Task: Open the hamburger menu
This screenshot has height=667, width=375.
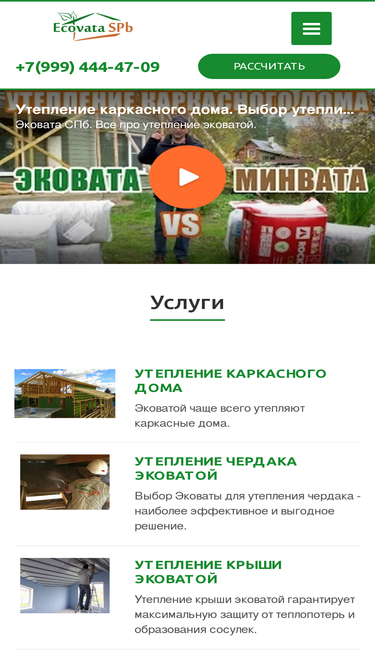Action: (x=311, y=29)
